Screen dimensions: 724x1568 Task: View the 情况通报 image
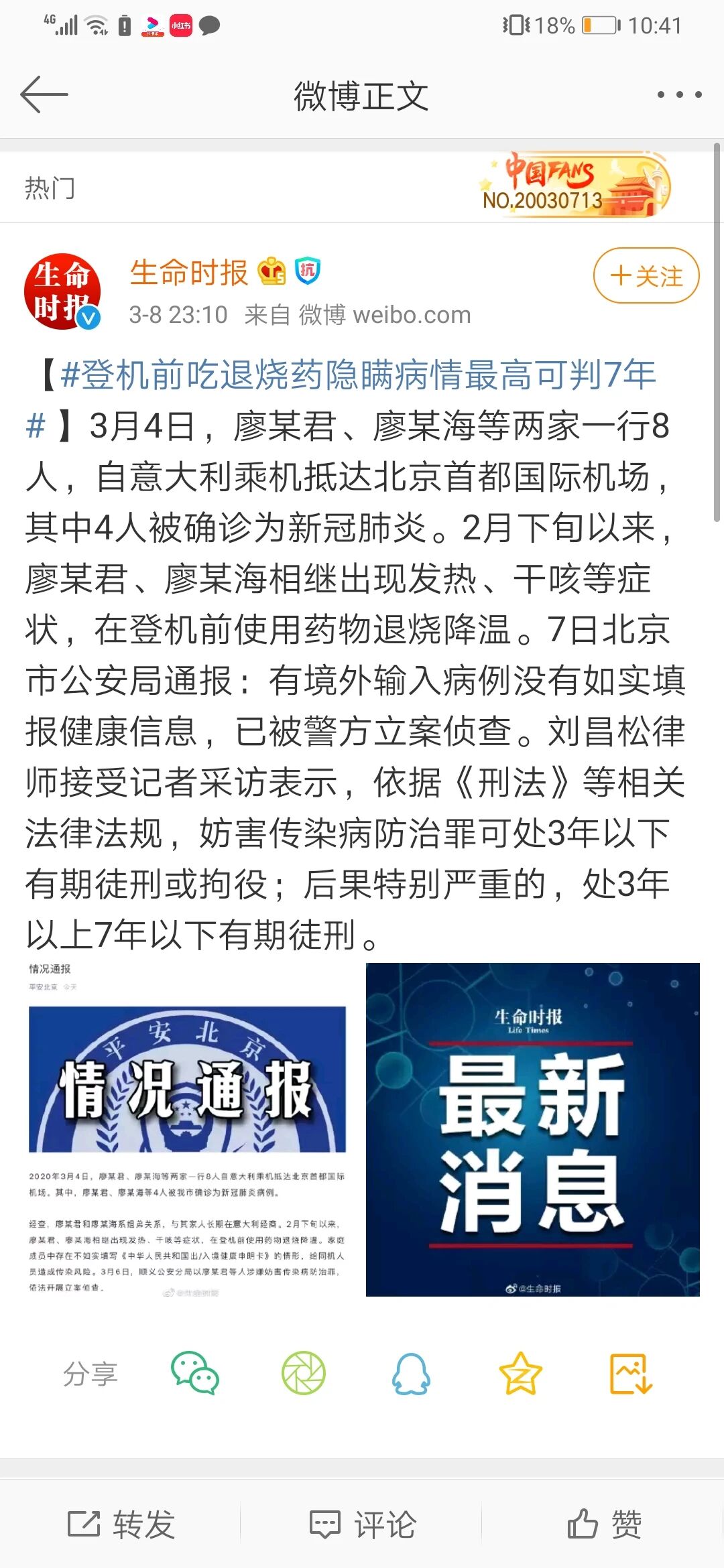pyautogui.click(x=188, y=1130)
